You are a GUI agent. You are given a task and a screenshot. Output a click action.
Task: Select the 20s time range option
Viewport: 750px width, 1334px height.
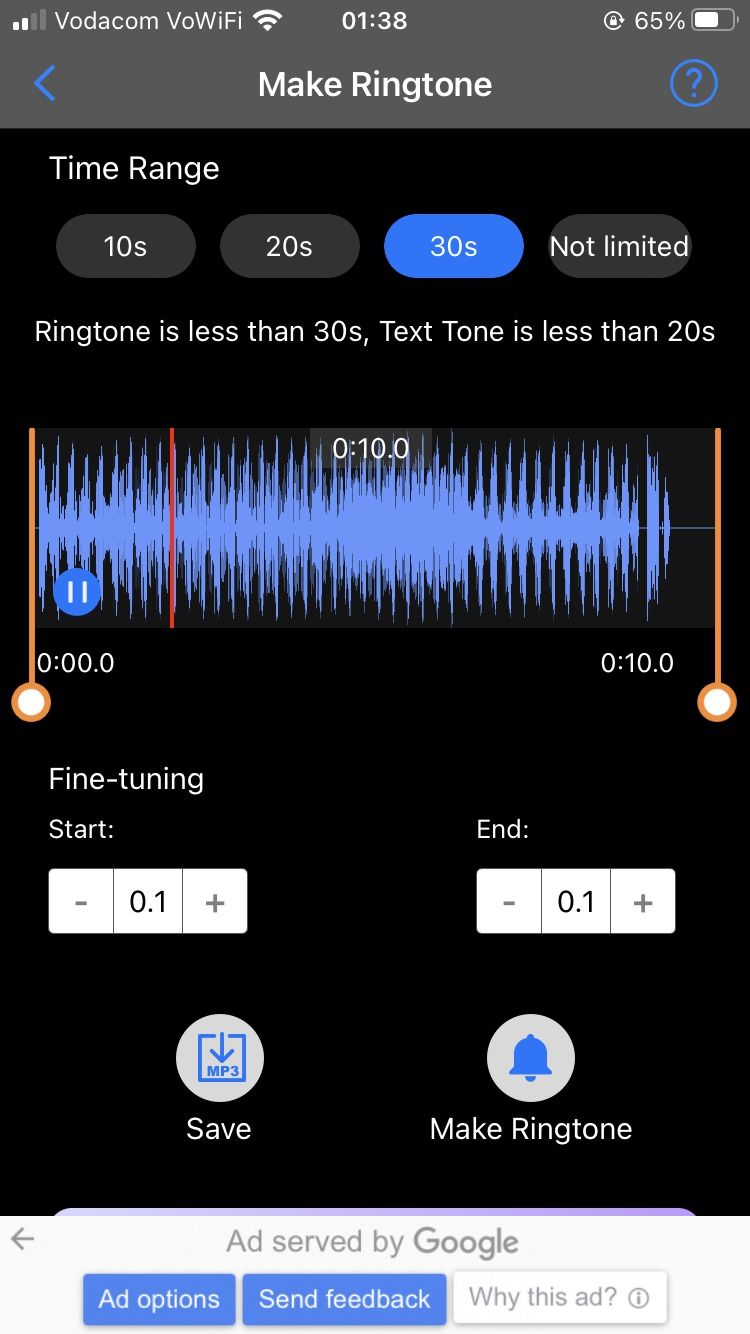289,246
